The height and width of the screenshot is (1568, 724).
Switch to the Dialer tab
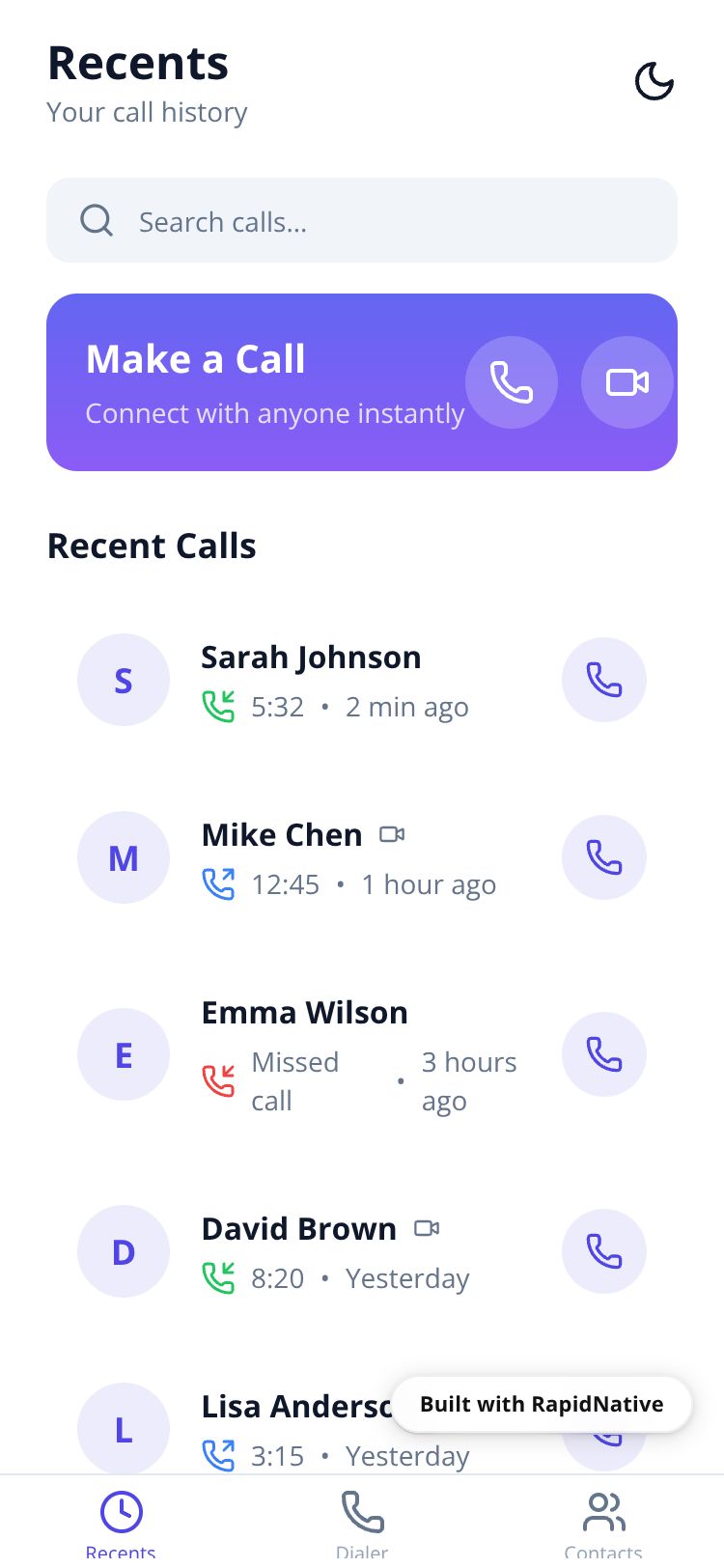tap(362, 1522)
